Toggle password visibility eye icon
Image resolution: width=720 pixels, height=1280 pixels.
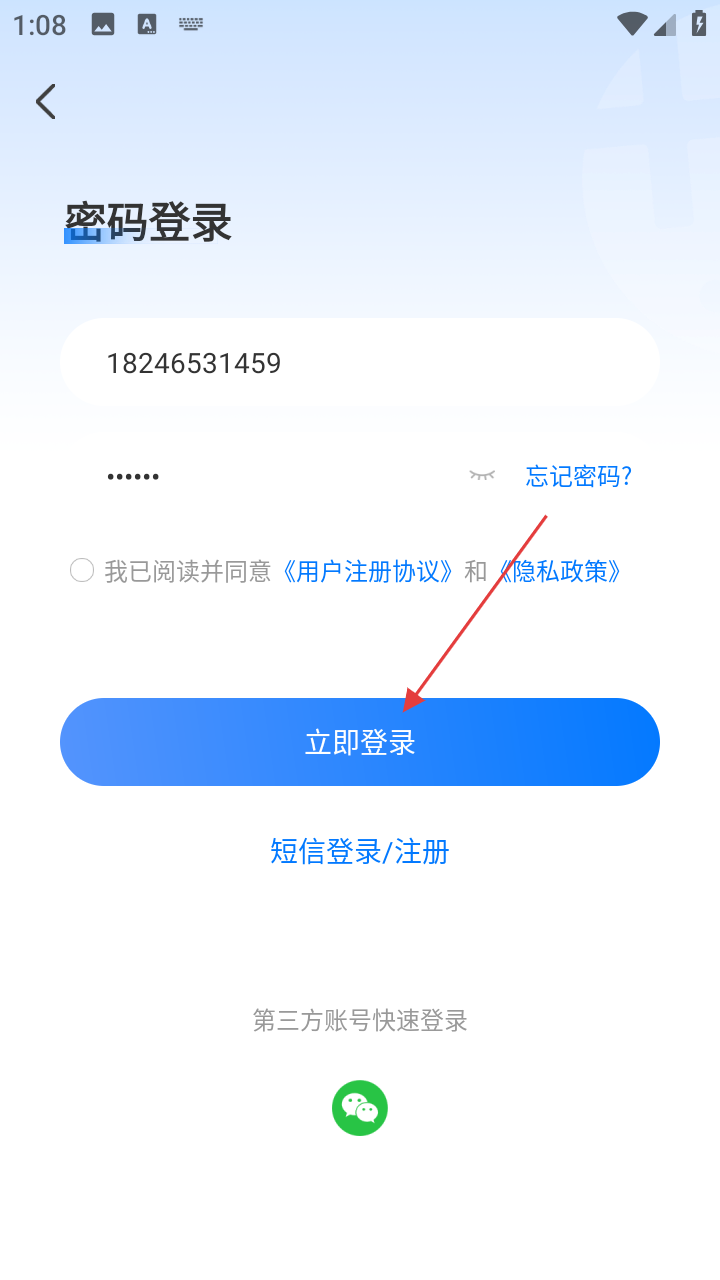[x=482, y=475]
